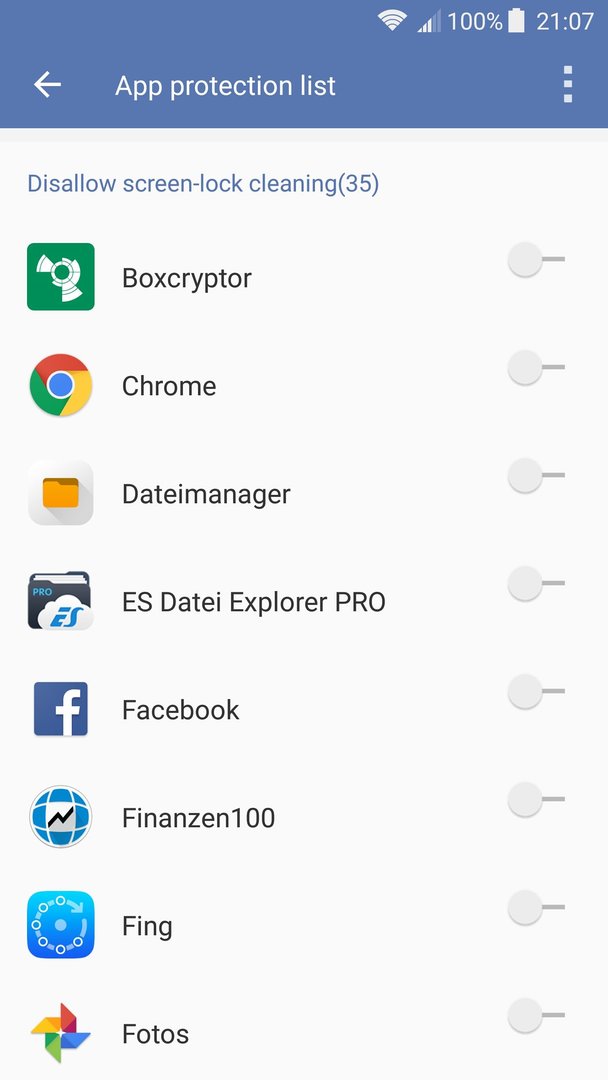Screen dimensions: 608x1080
Task: Enable ES Datei Explorer PRO protection
Action: click(x=536, y=583)
